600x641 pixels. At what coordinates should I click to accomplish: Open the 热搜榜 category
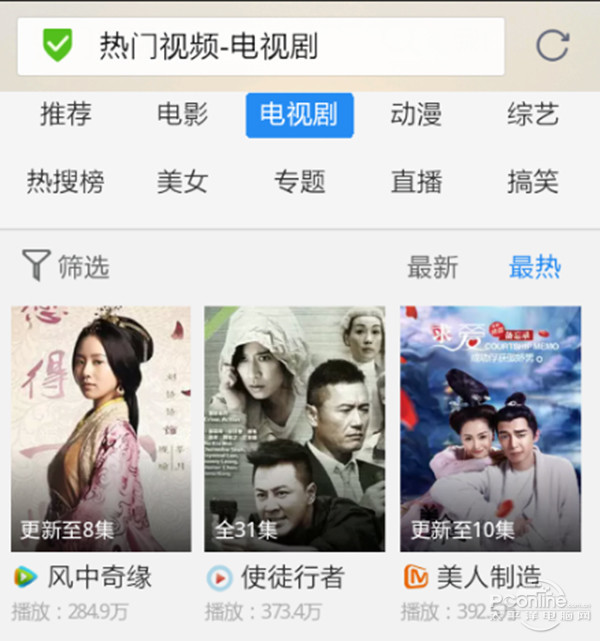tap(66, 181)
